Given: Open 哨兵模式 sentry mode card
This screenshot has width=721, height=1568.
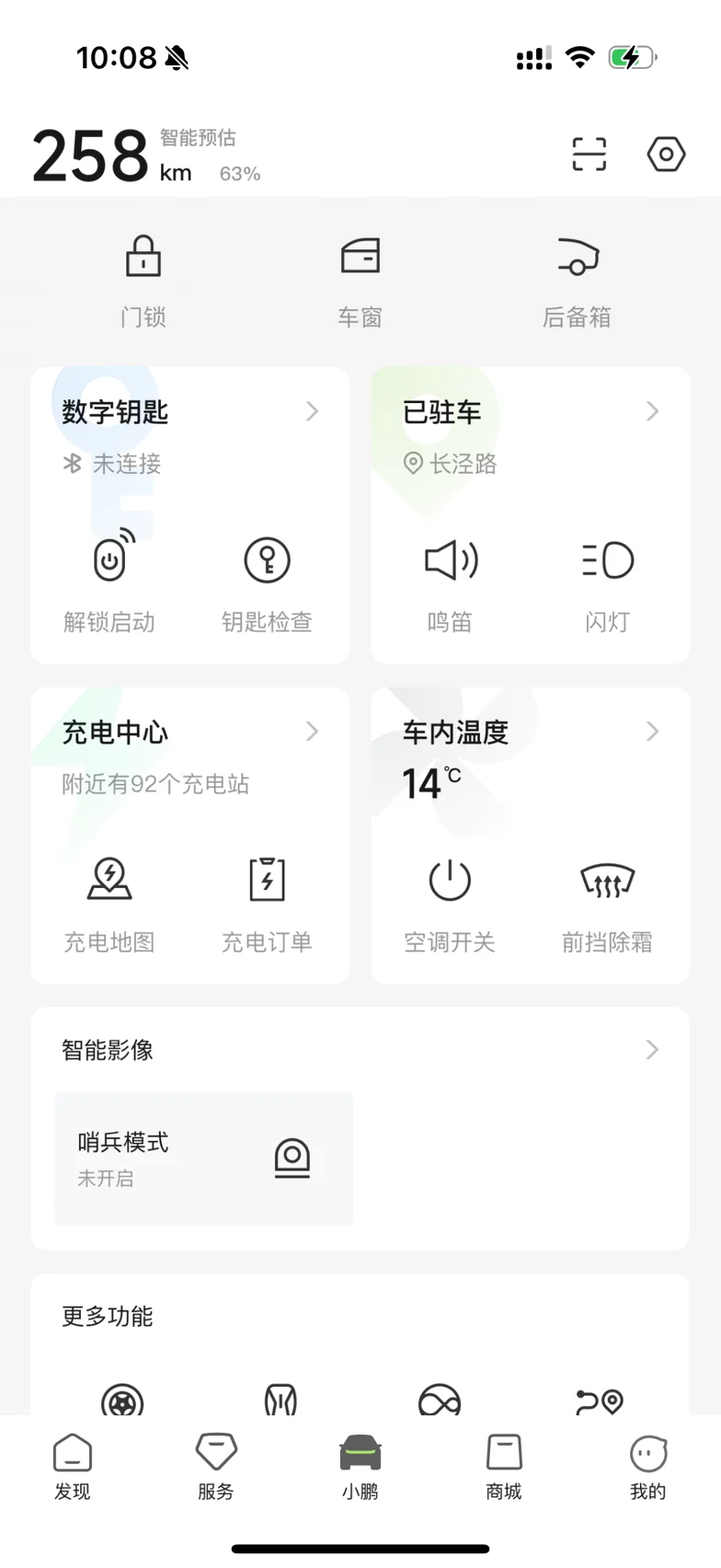Looking at the screenshot, I should coord(203,1159).
